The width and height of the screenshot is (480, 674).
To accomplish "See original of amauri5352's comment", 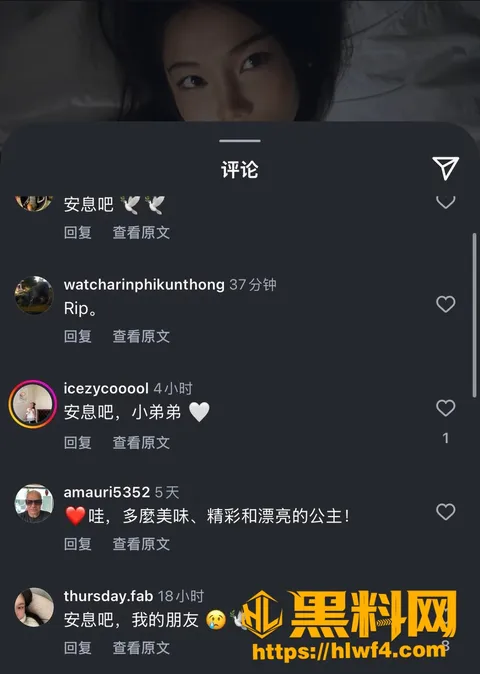I will click(x=141, y=544).
